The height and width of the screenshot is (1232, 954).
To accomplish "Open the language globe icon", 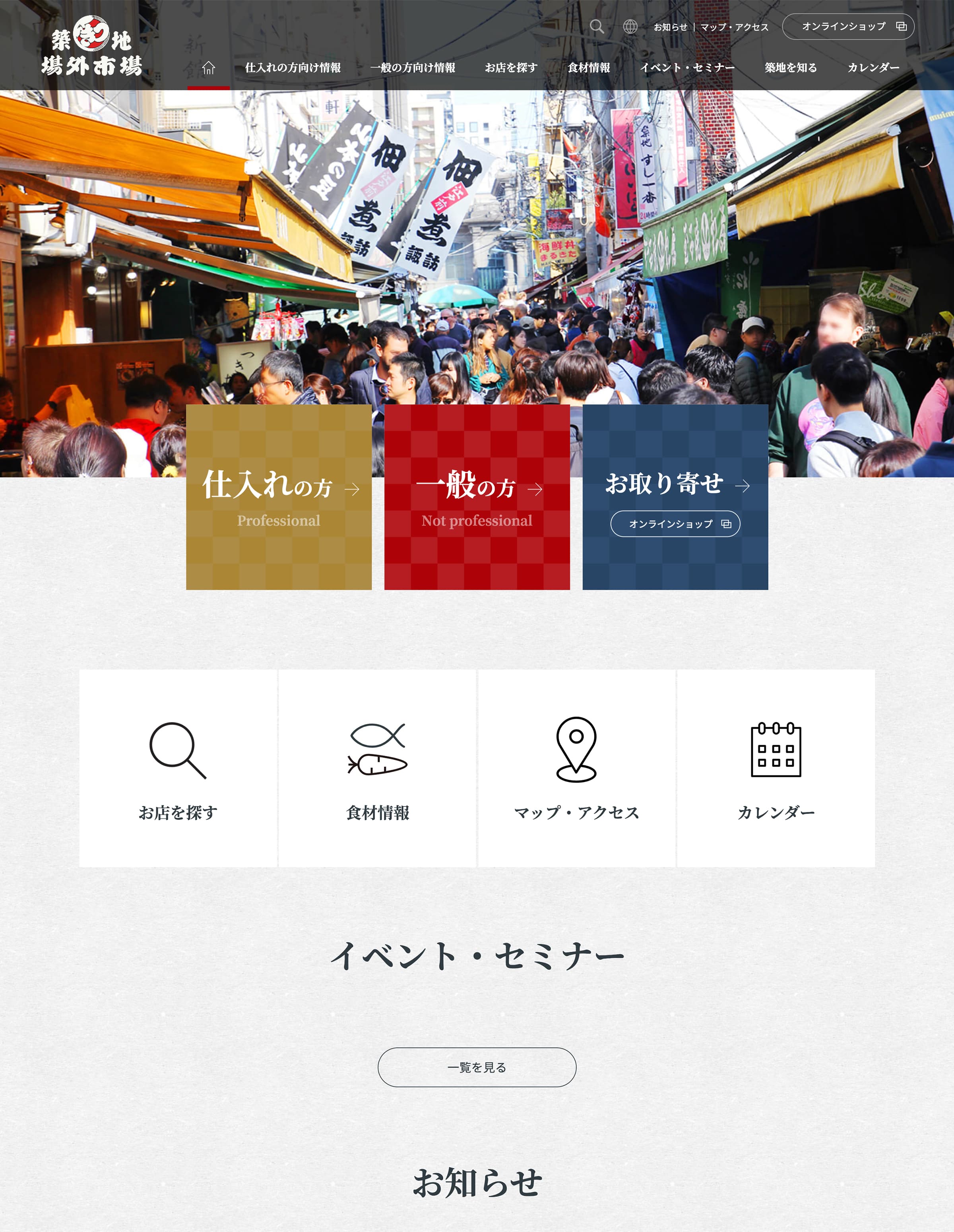I will click(630, 27).
